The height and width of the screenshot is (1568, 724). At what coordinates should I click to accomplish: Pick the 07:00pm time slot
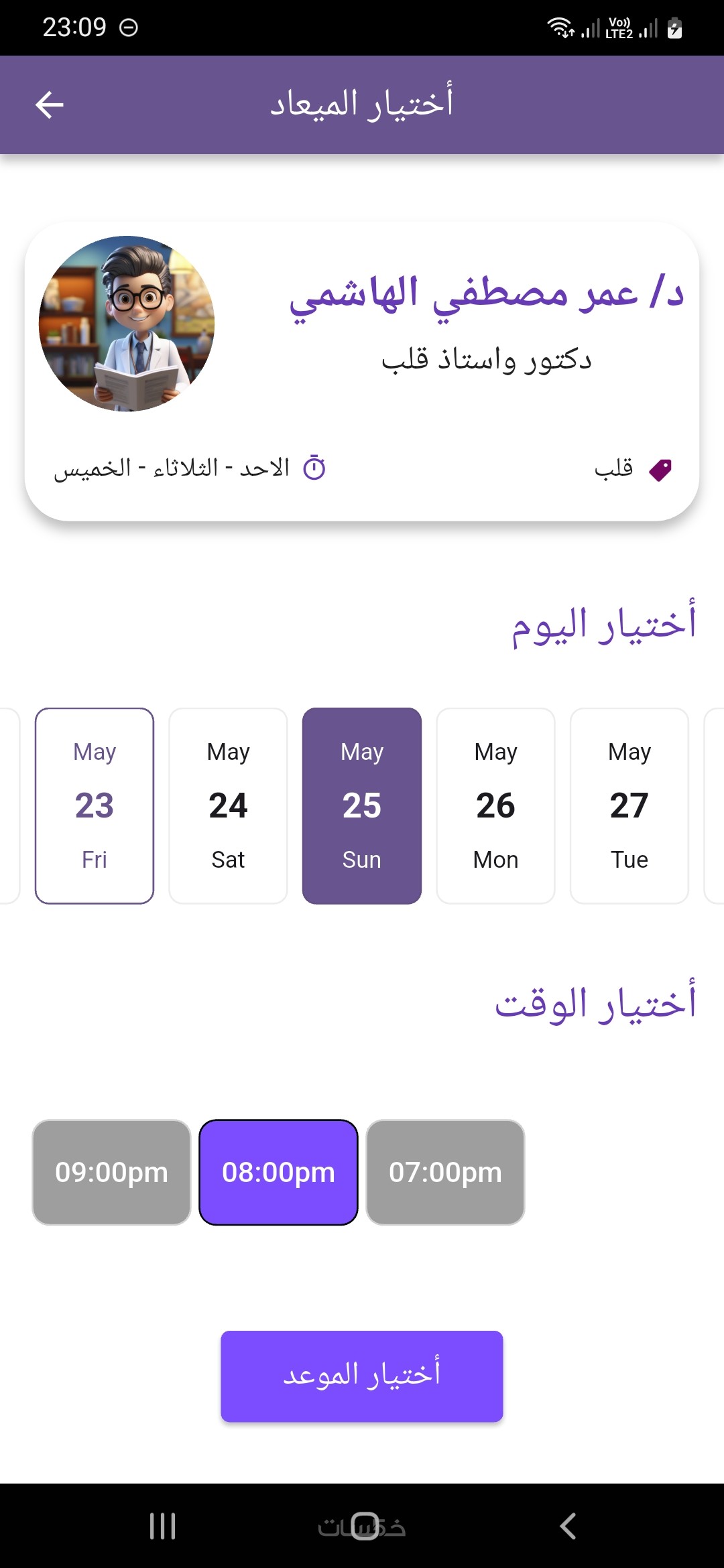click(445, 1172)
